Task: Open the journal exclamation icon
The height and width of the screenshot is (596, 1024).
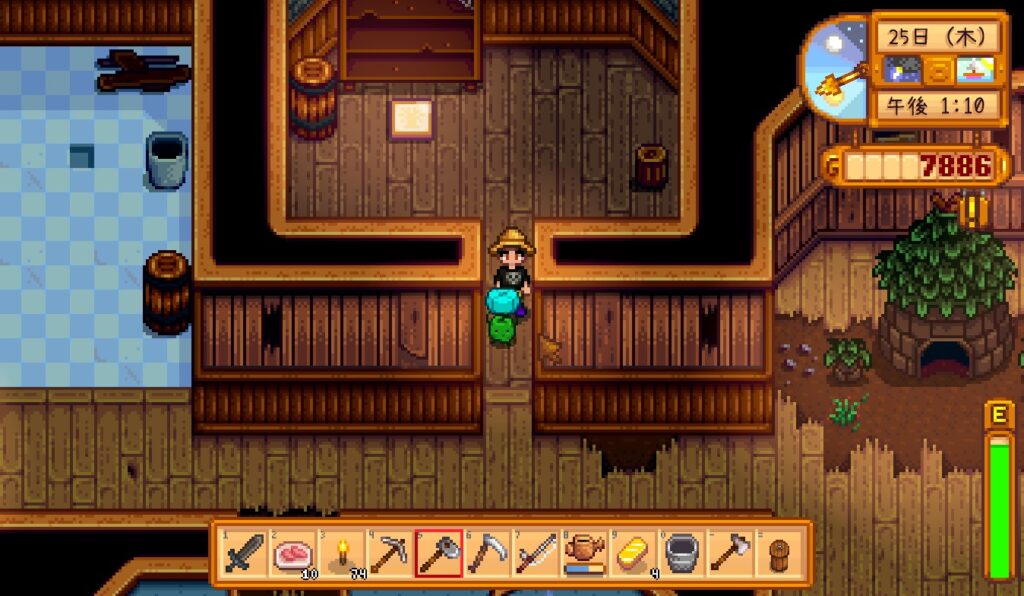Action: point(974,210)
